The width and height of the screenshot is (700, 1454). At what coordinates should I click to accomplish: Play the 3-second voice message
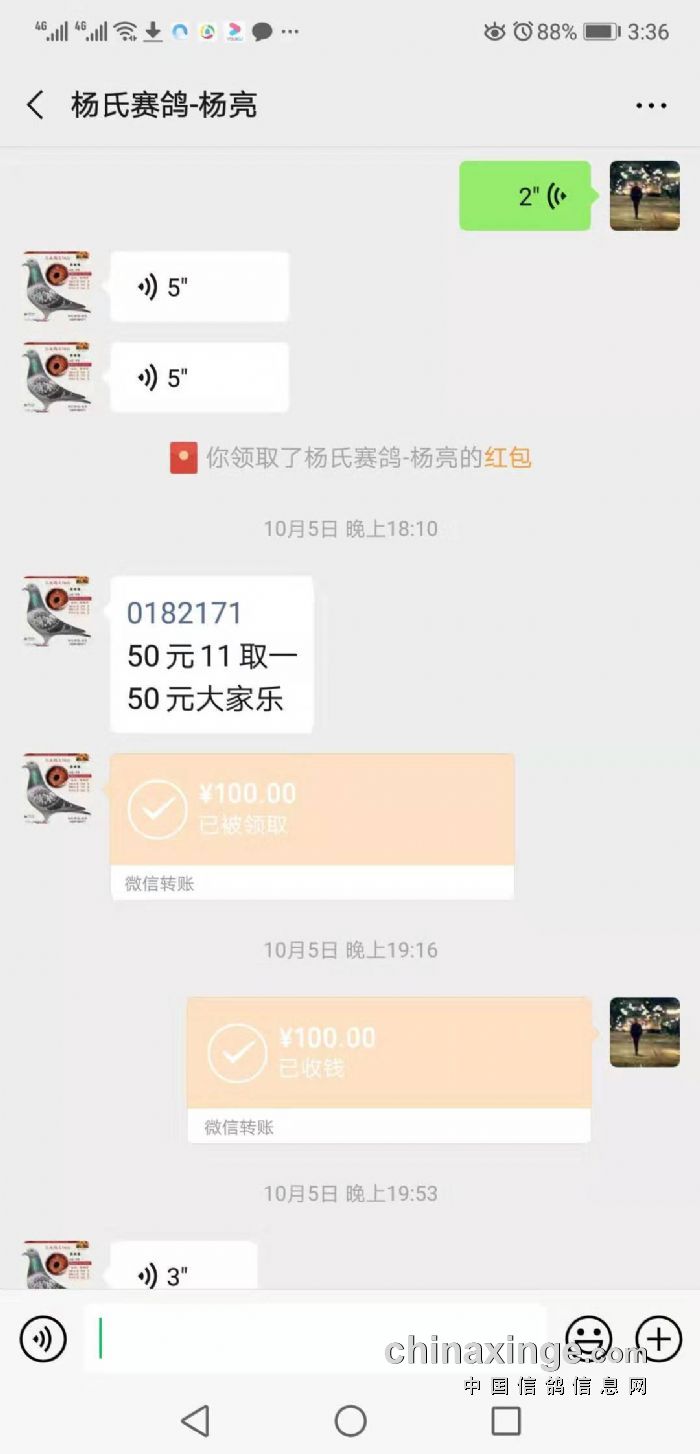(x=183, y=1270)
